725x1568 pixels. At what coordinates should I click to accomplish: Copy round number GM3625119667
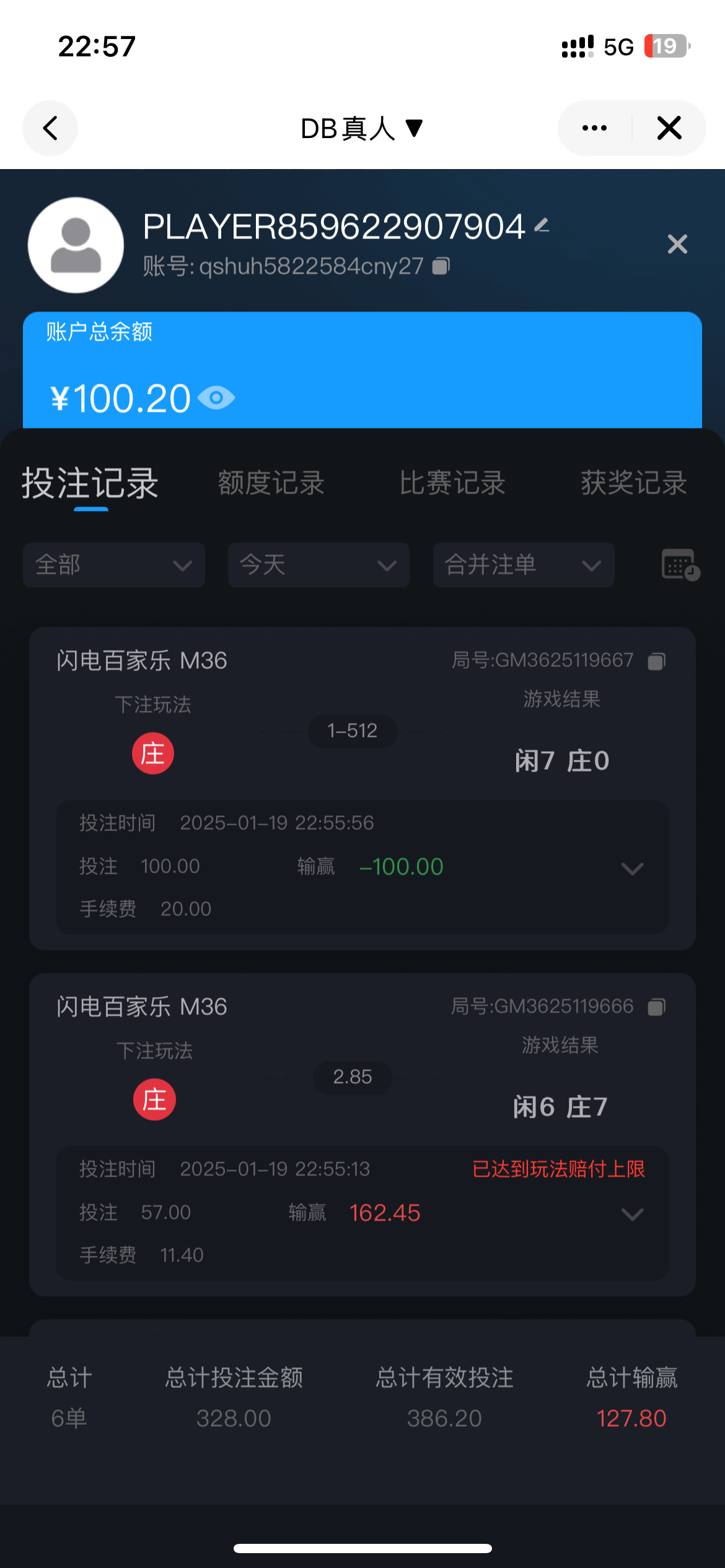pos(656,661)
